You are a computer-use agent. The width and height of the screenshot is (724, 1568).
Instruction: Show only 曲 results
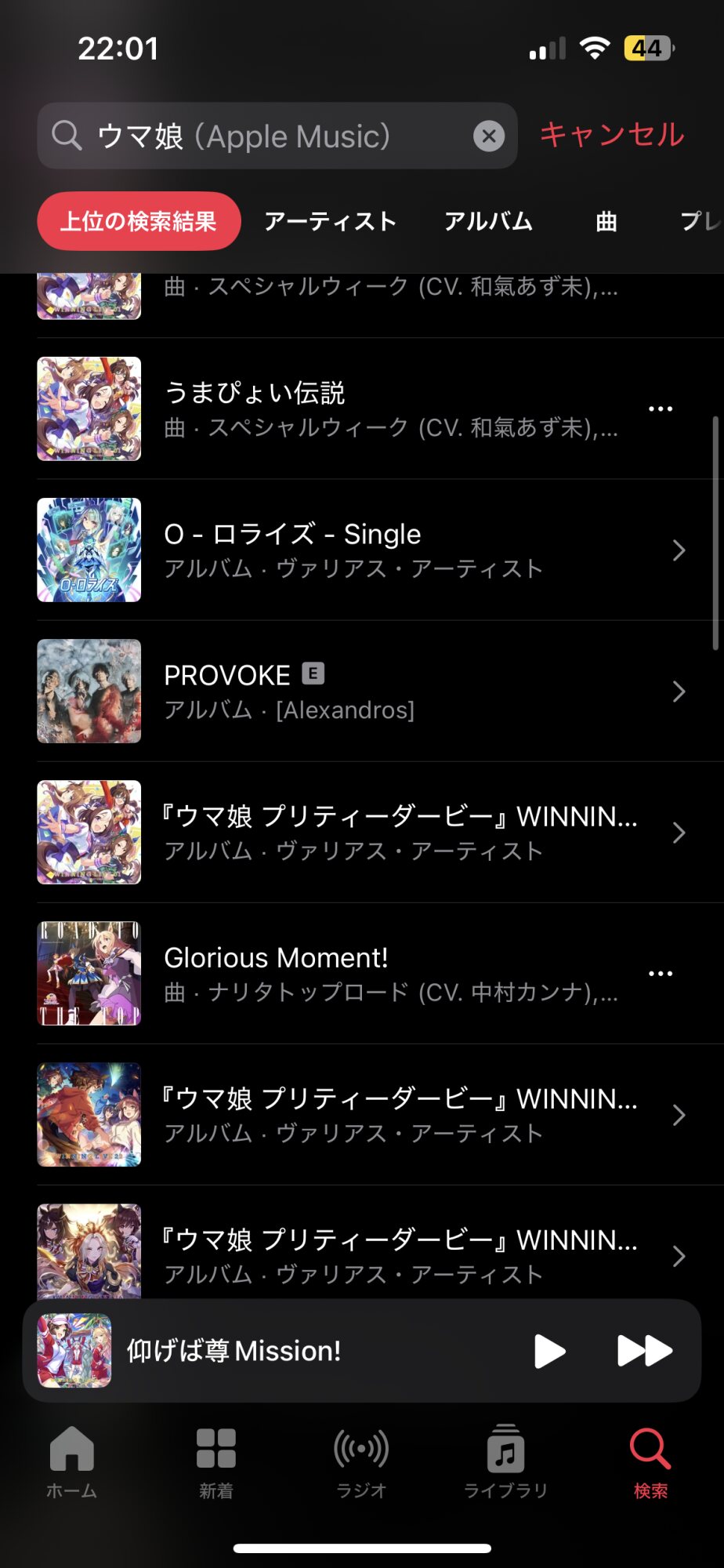[x=606, y=221]
